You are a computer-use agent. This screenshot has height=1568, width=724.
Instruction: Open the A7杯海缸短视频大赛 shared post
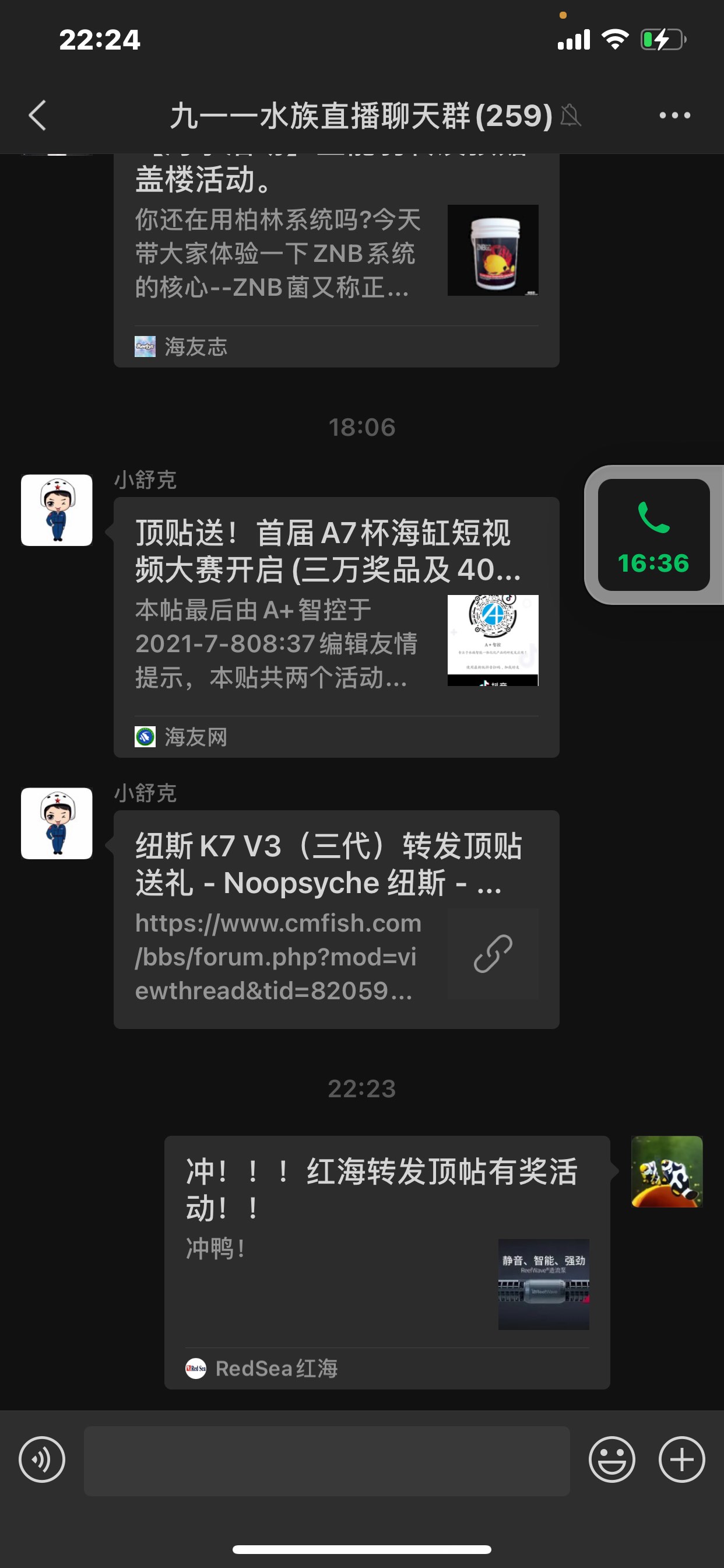click(336, 627)
